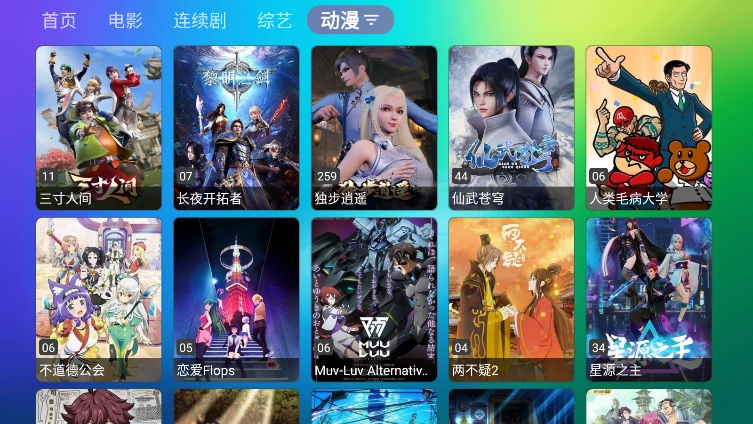
Task: Open the filter on the 动漫 tab
Action: point(371,20)
